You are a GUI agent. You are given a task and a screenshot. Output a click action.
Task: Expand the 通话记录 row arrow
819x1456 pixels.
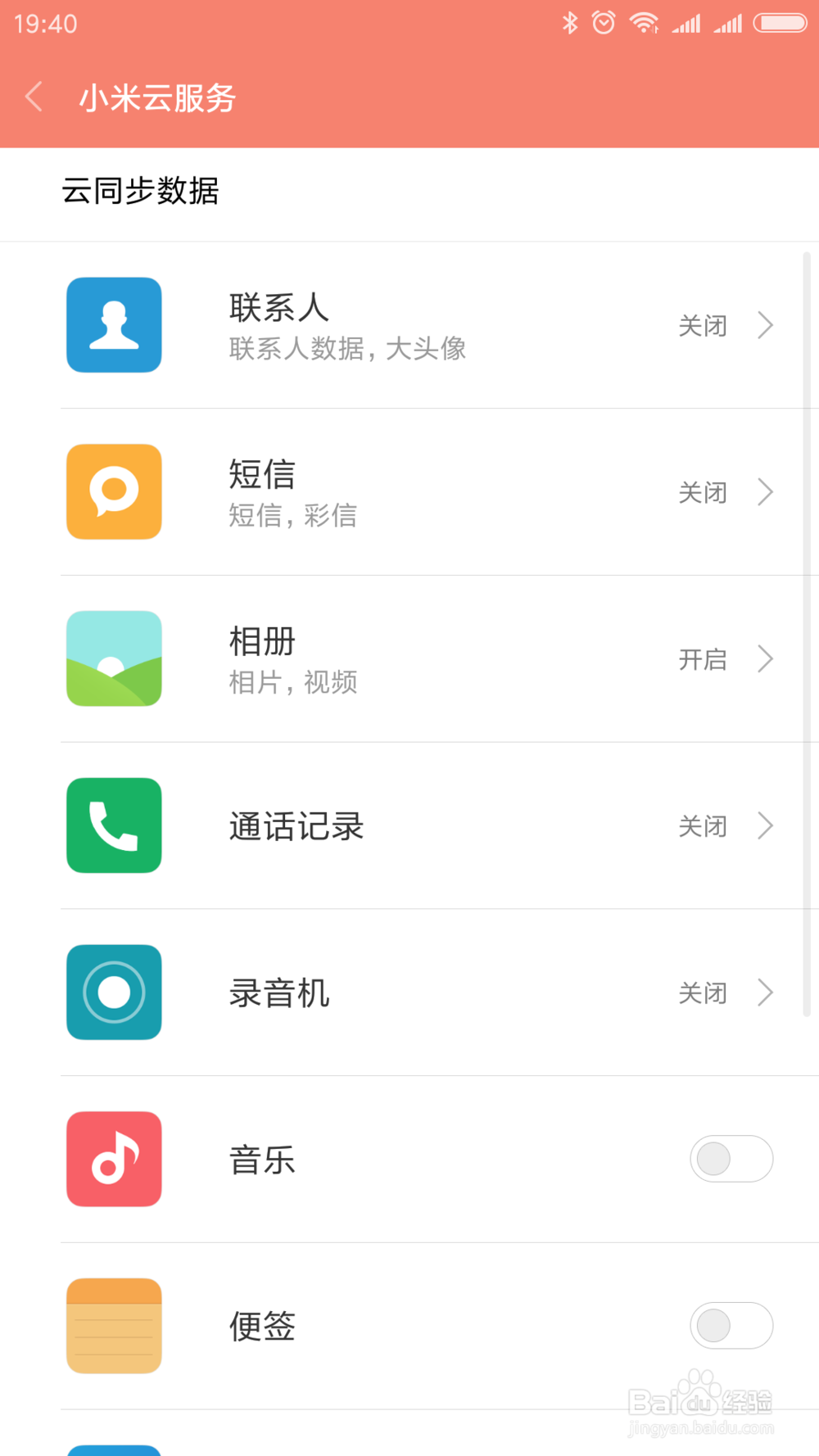click(x=766, y=825)
